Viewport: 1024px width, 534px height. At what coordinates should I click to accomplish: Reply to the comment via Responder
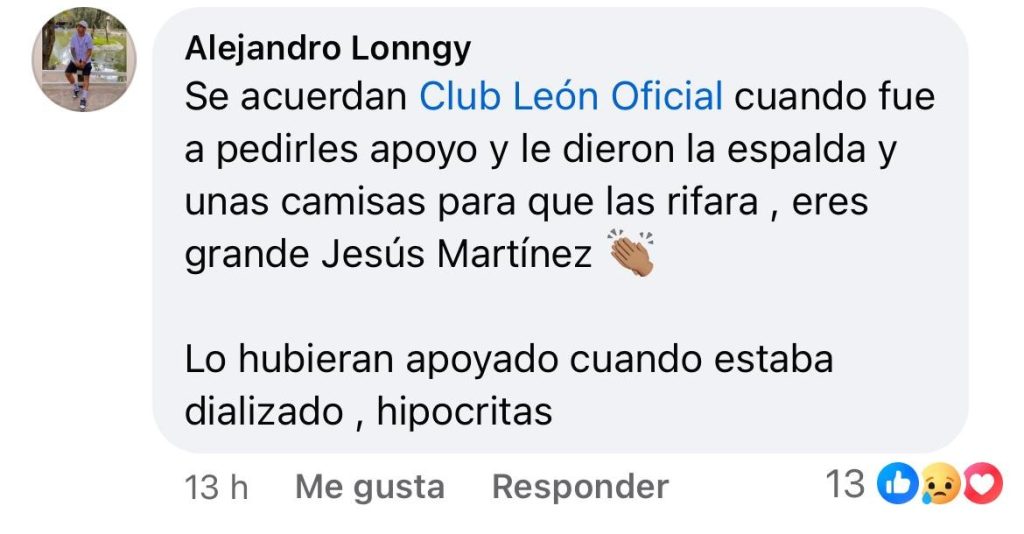[580, 487]
